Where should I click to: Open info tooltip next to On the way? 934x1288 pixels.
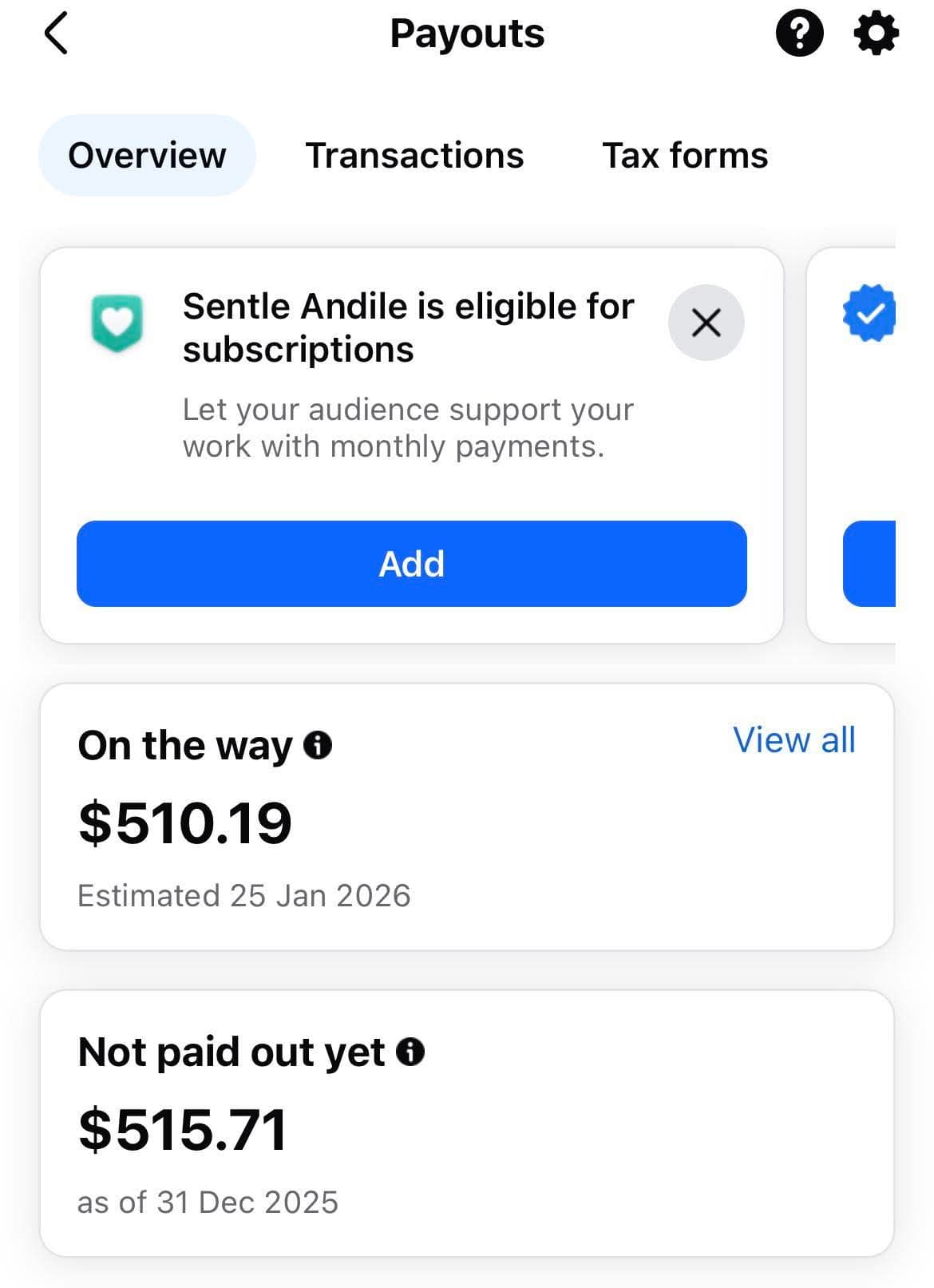point(318,747)
